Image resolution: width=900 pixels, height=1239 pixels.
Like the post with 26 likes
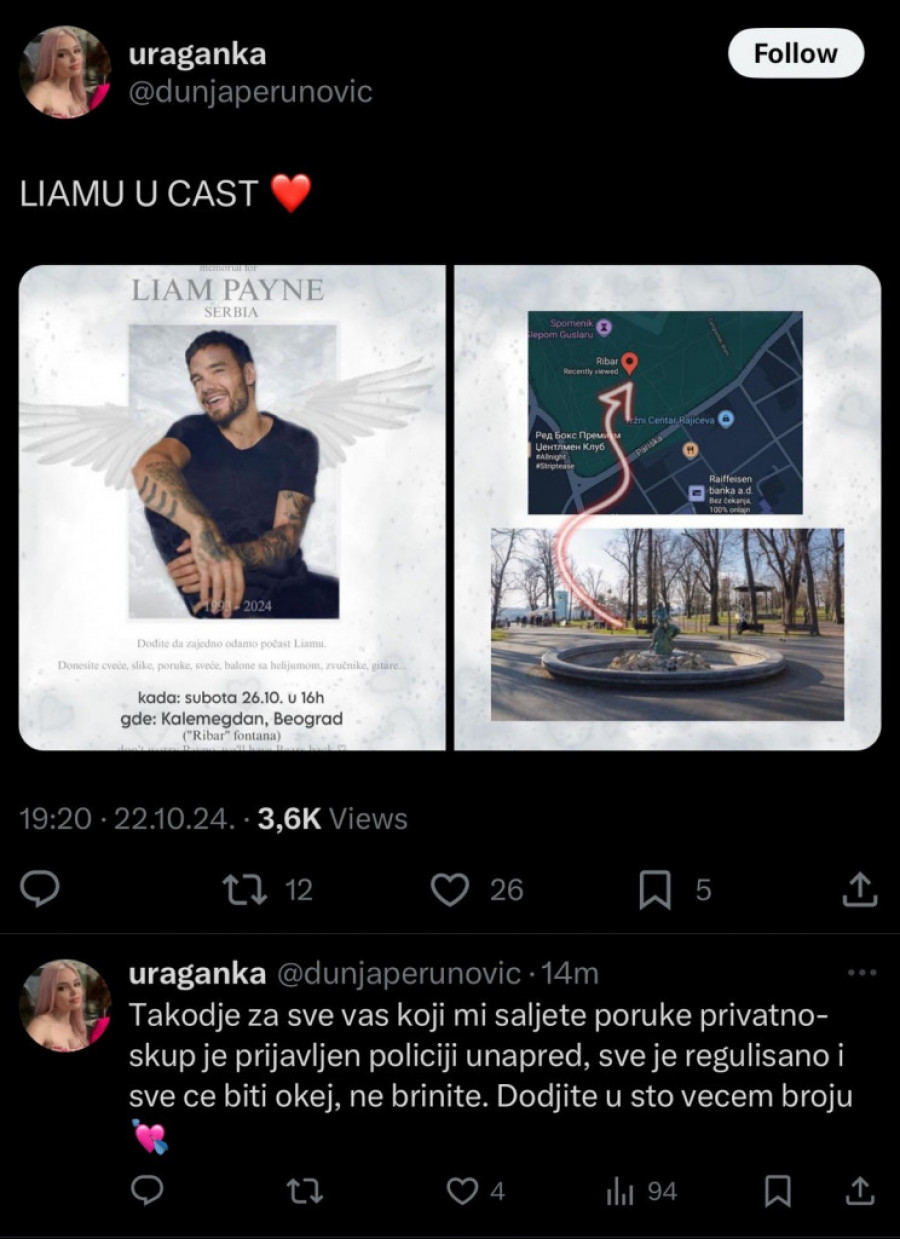(x=450, y=889)
